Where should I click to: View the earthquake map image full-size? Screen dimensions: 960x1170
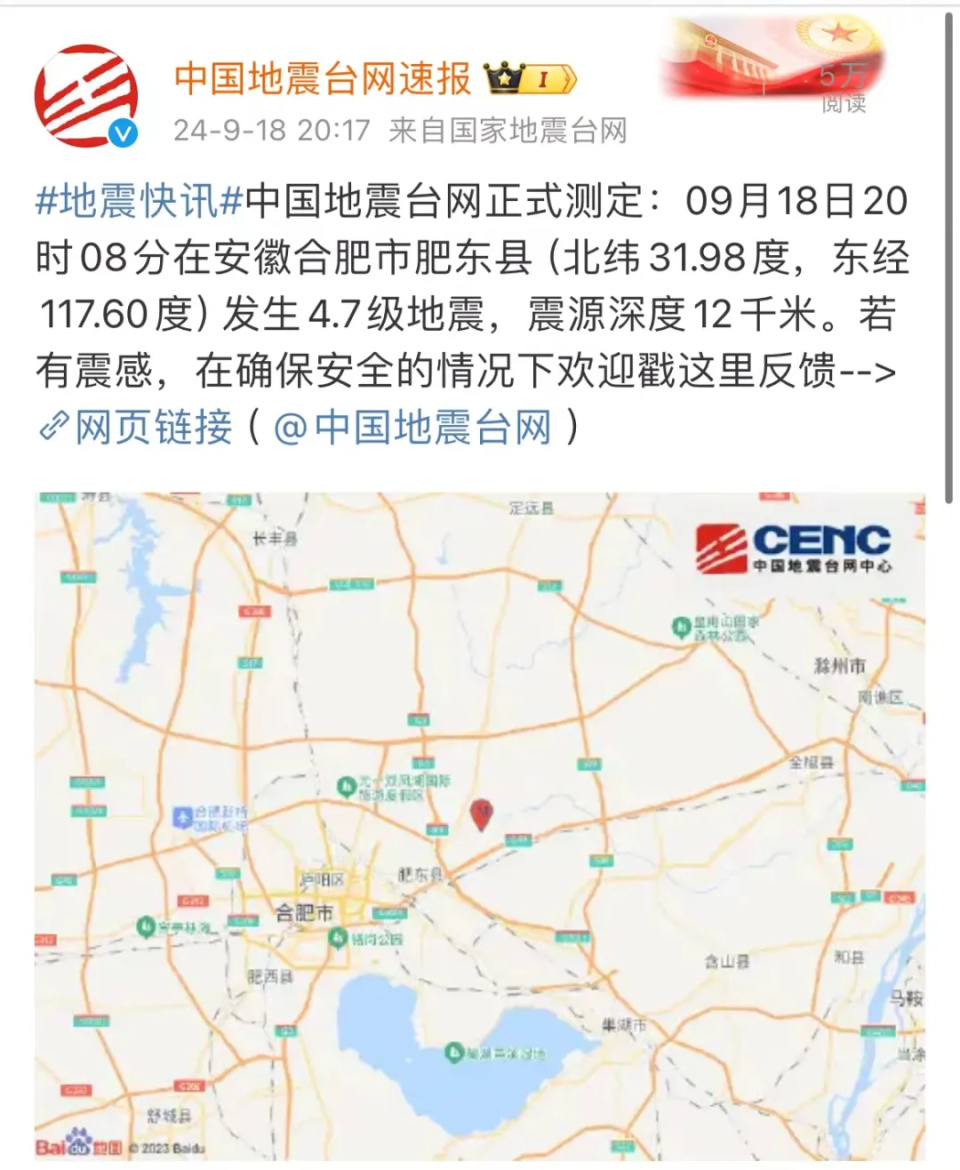pos(480,825)
